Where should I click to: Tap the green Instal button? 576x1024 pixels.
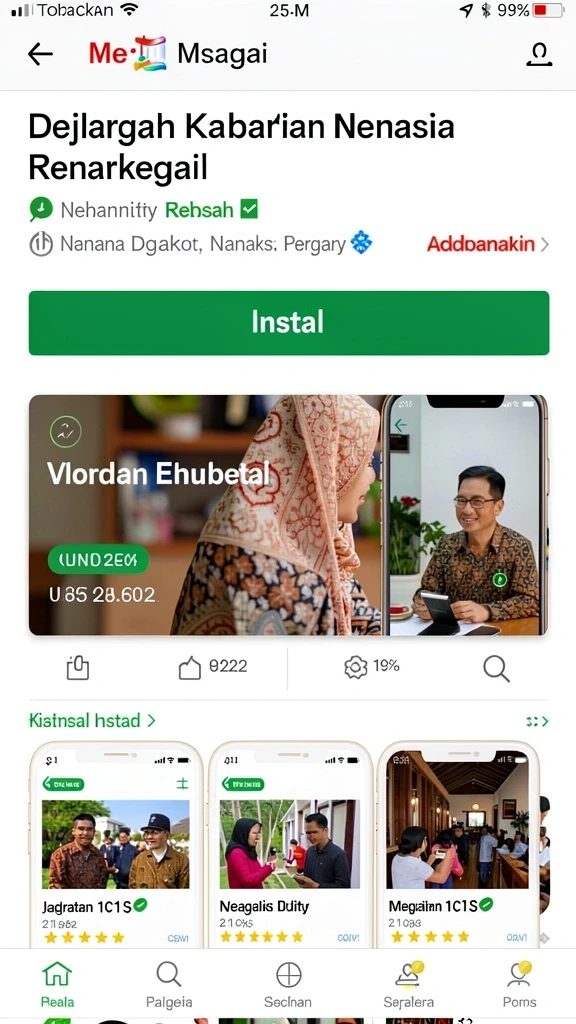289,323
